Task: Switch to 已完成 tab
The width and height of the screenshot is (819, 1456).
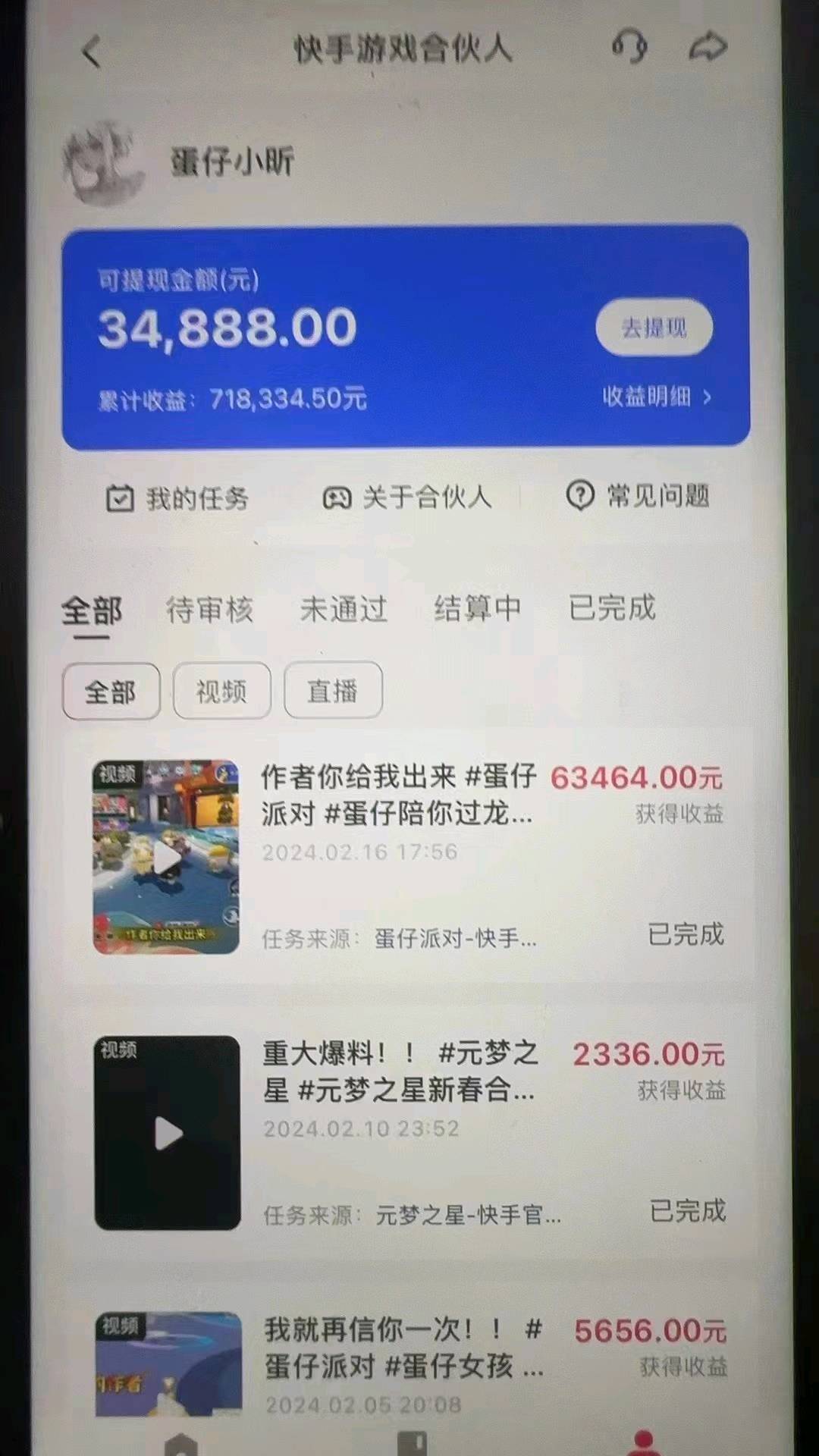Action: point(612,607)
